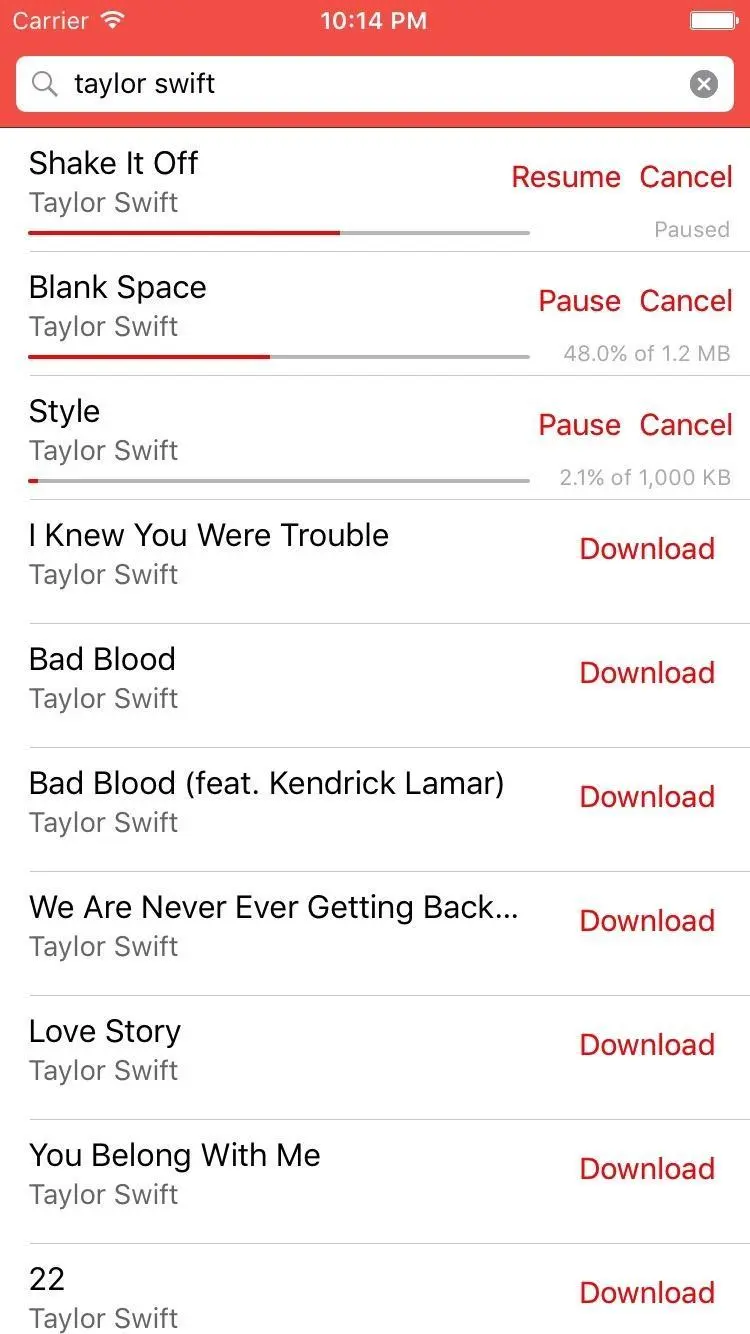Pause the Blank Space download
Viewport: 750px width, 1334px height.
tap(579, 301)
